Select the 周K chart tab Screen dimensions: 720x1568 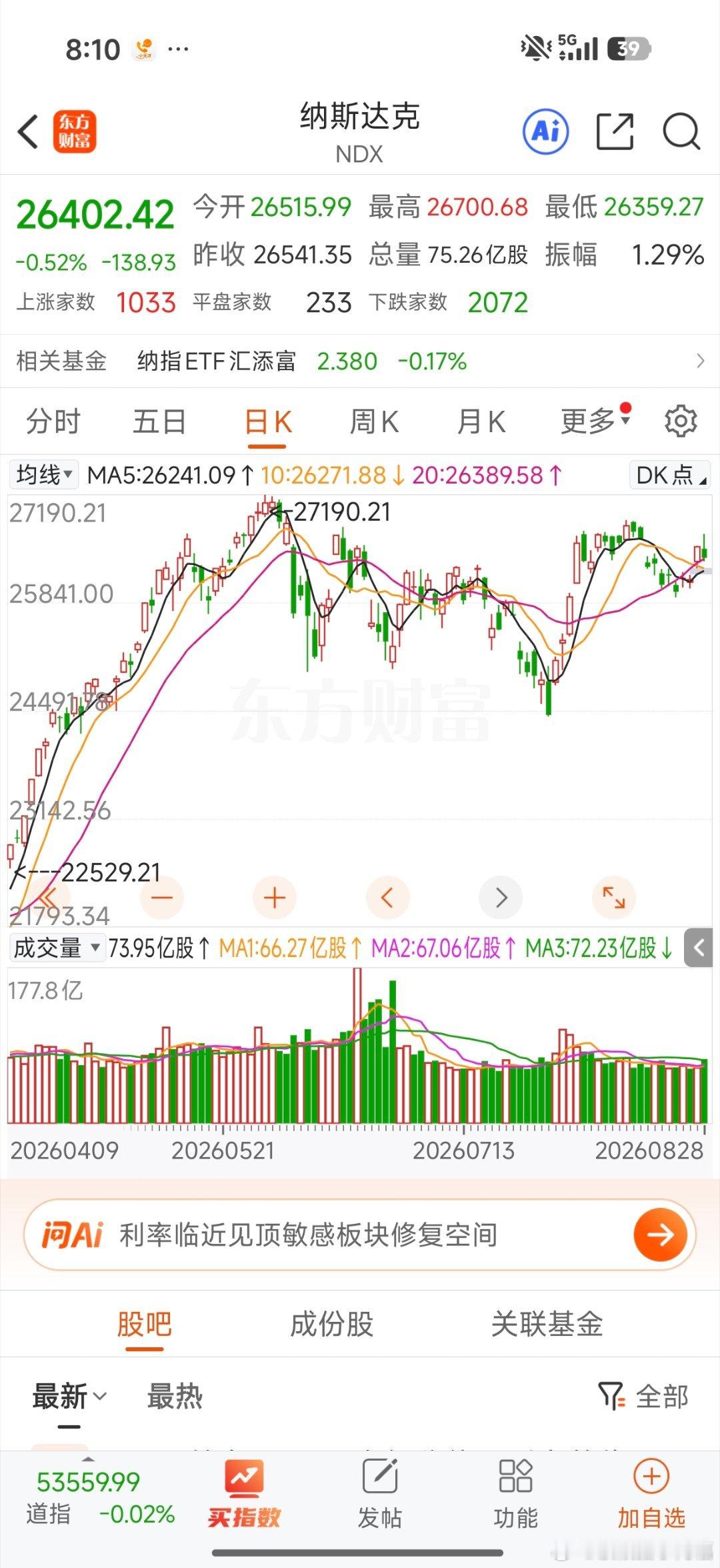point(374,422)
